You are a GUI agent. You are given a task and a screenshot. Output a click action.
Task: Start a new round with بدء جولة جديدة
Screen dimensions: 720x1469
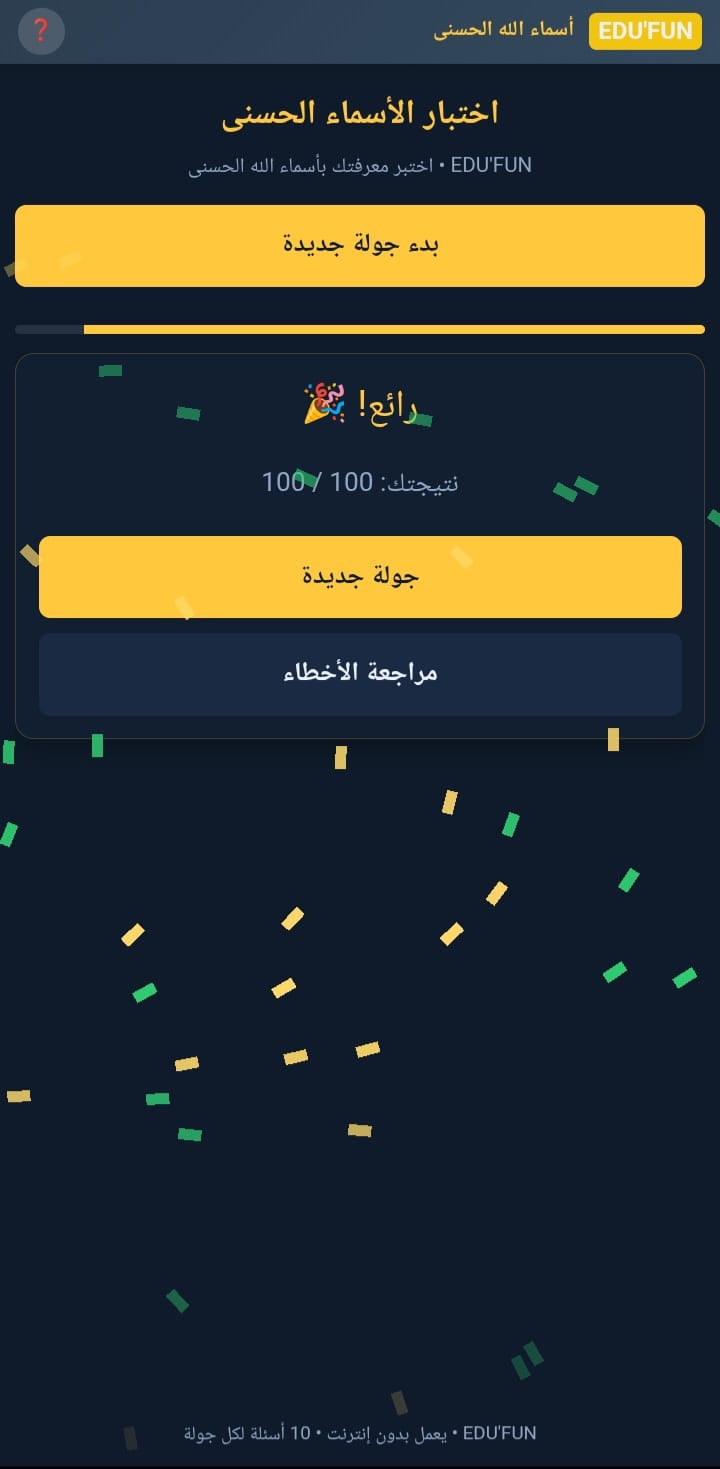pyautogui.click(x=360, y=245)
